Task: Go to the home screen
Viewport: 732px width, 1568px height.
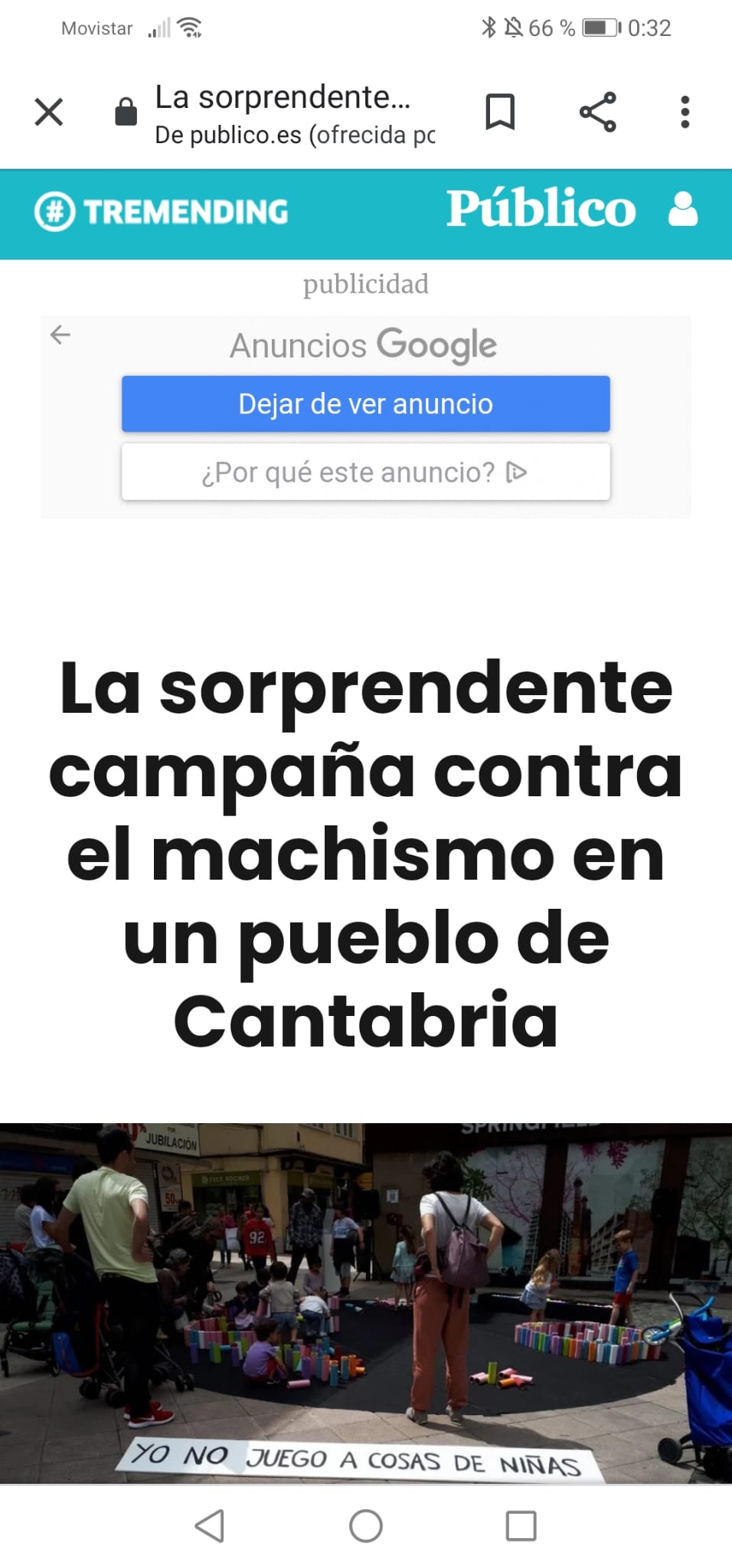Action: [365, 1526]
